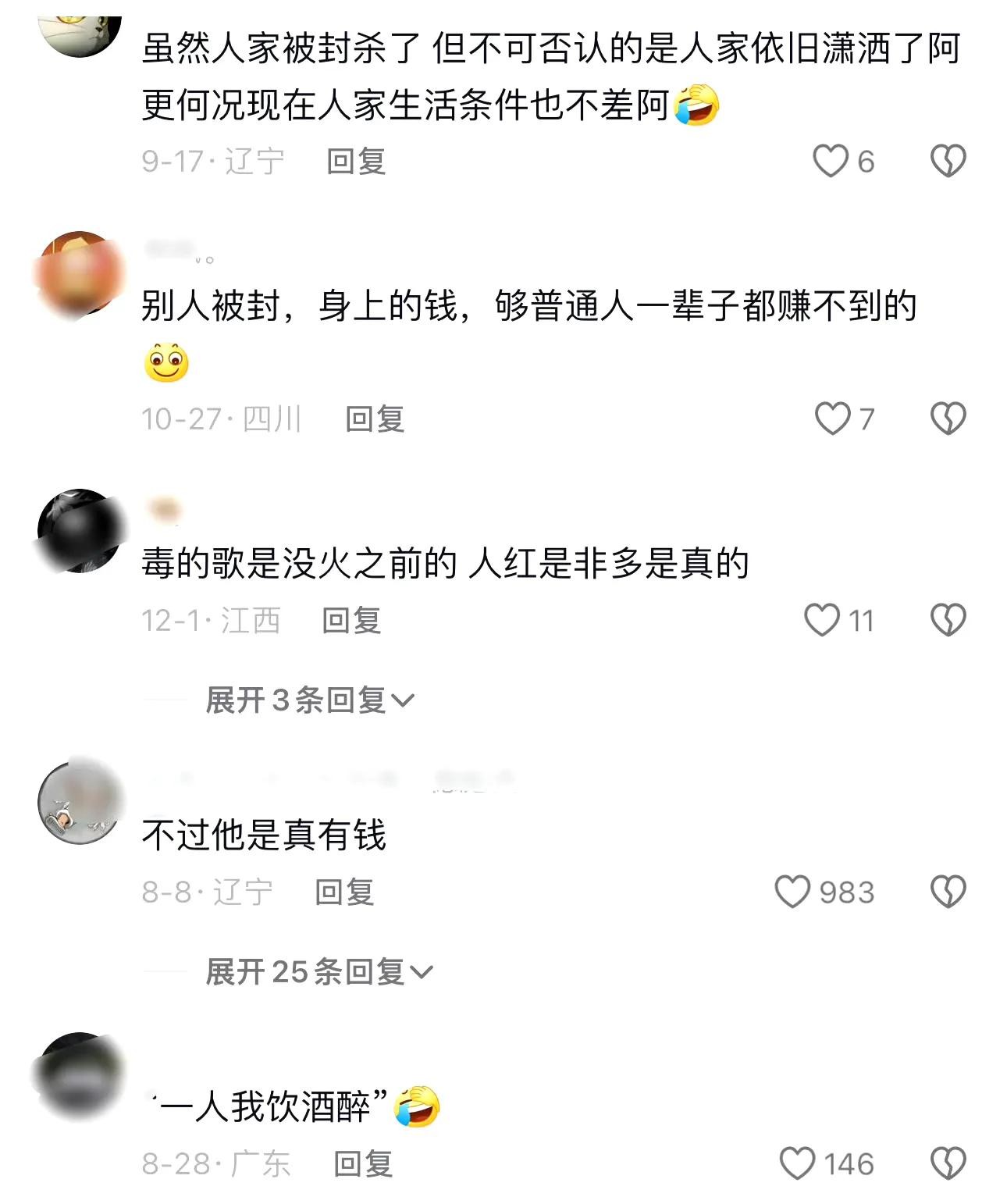Dislike the 8-28 广东 comment
Image resolution: width=1007 pixels, height=1204 pixels.
point(948,1163)
